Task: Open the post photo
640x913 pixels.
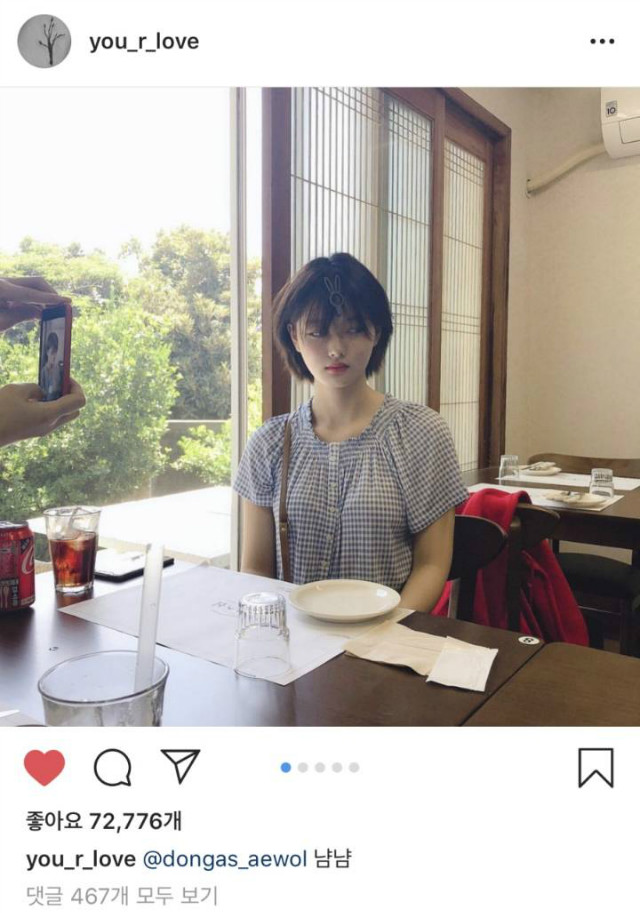Action: point(320,405)
